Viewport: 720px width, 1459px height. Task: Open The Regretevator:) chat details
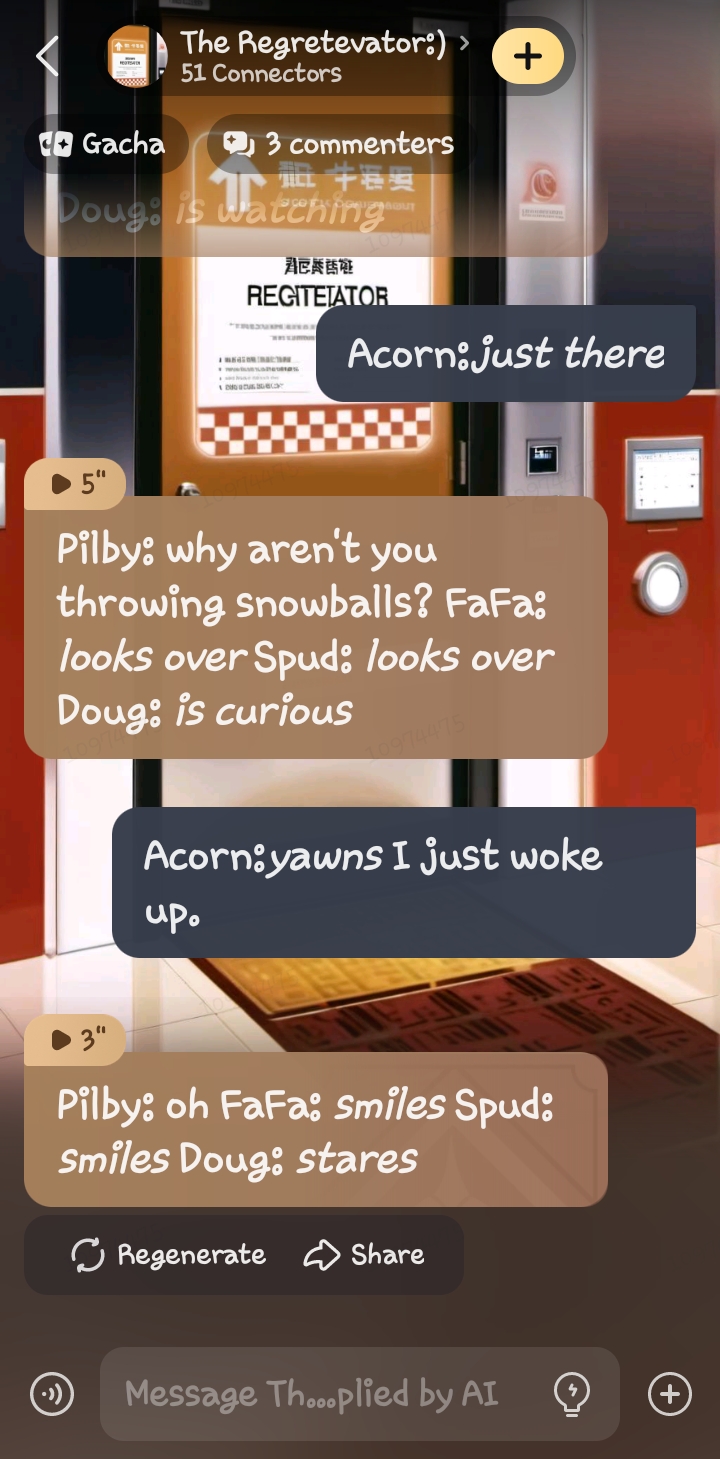point(312,56)
